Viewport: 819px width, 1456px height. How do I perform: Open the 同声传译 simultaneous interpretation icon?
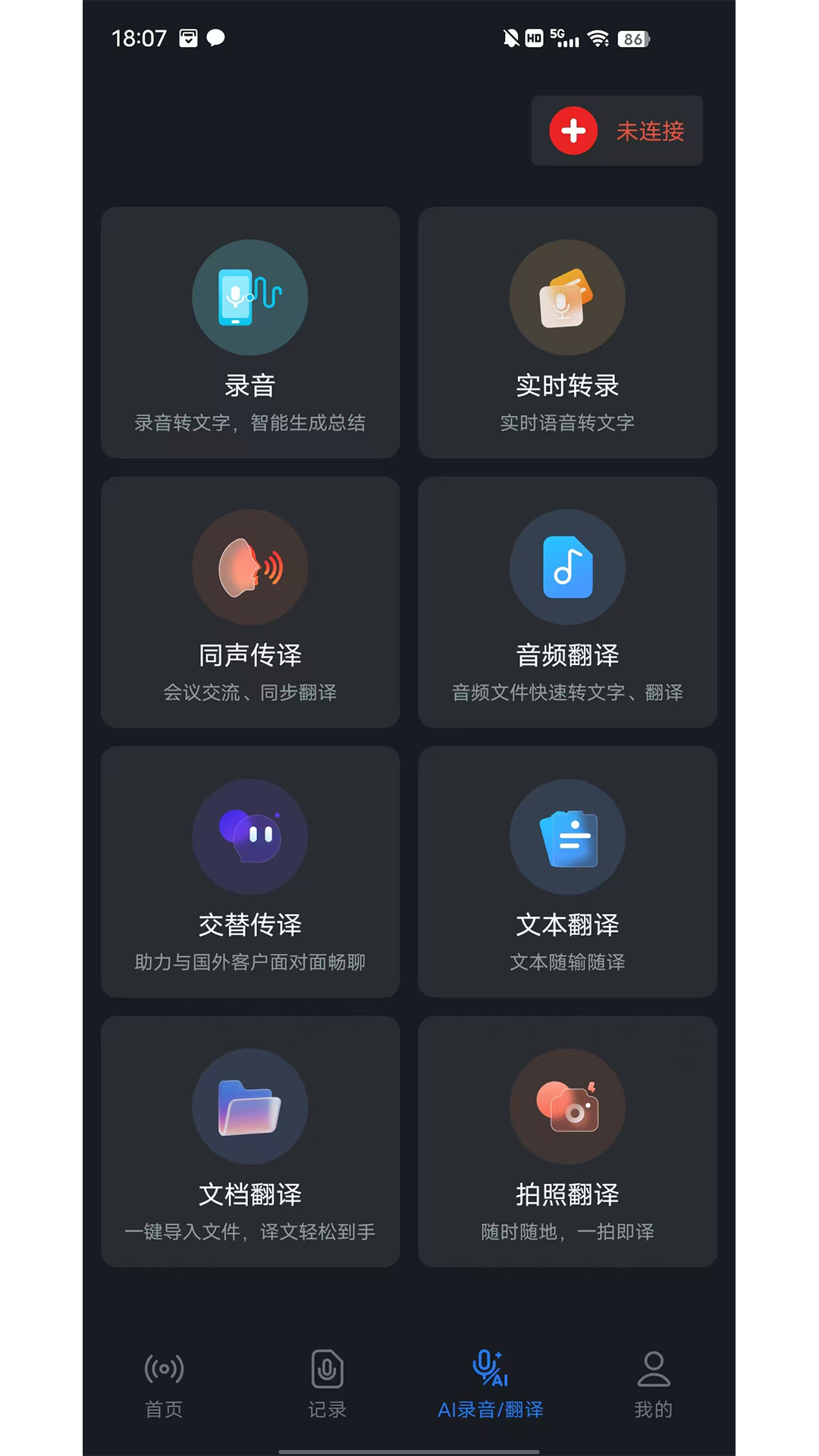click(250, 566)
